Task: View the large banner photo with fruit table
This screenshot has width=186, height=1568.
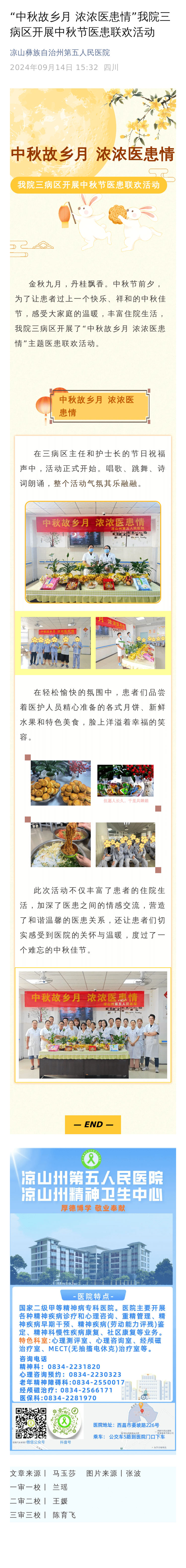Action: click(93, 551)
